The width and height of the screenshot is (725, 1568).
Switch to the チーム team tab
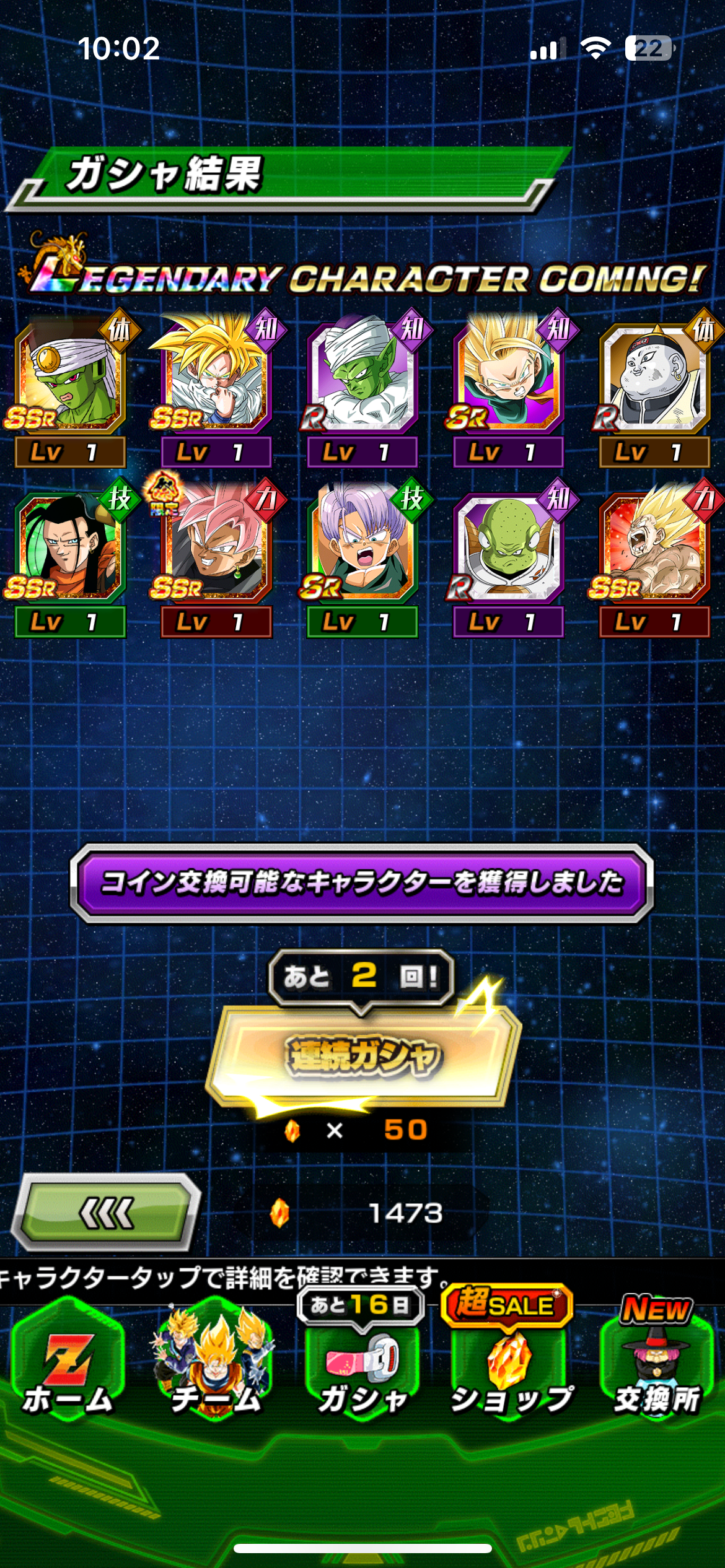215,1361
